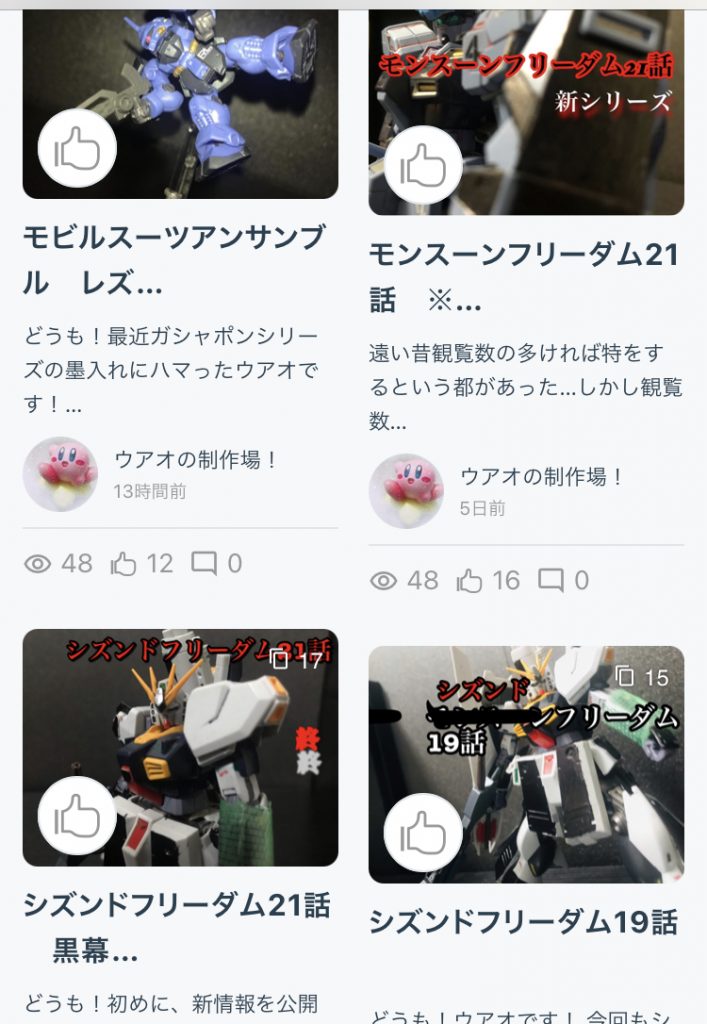Like the モビルスーツアンサンブル post

pyautogui.click(x=77, y=150)
